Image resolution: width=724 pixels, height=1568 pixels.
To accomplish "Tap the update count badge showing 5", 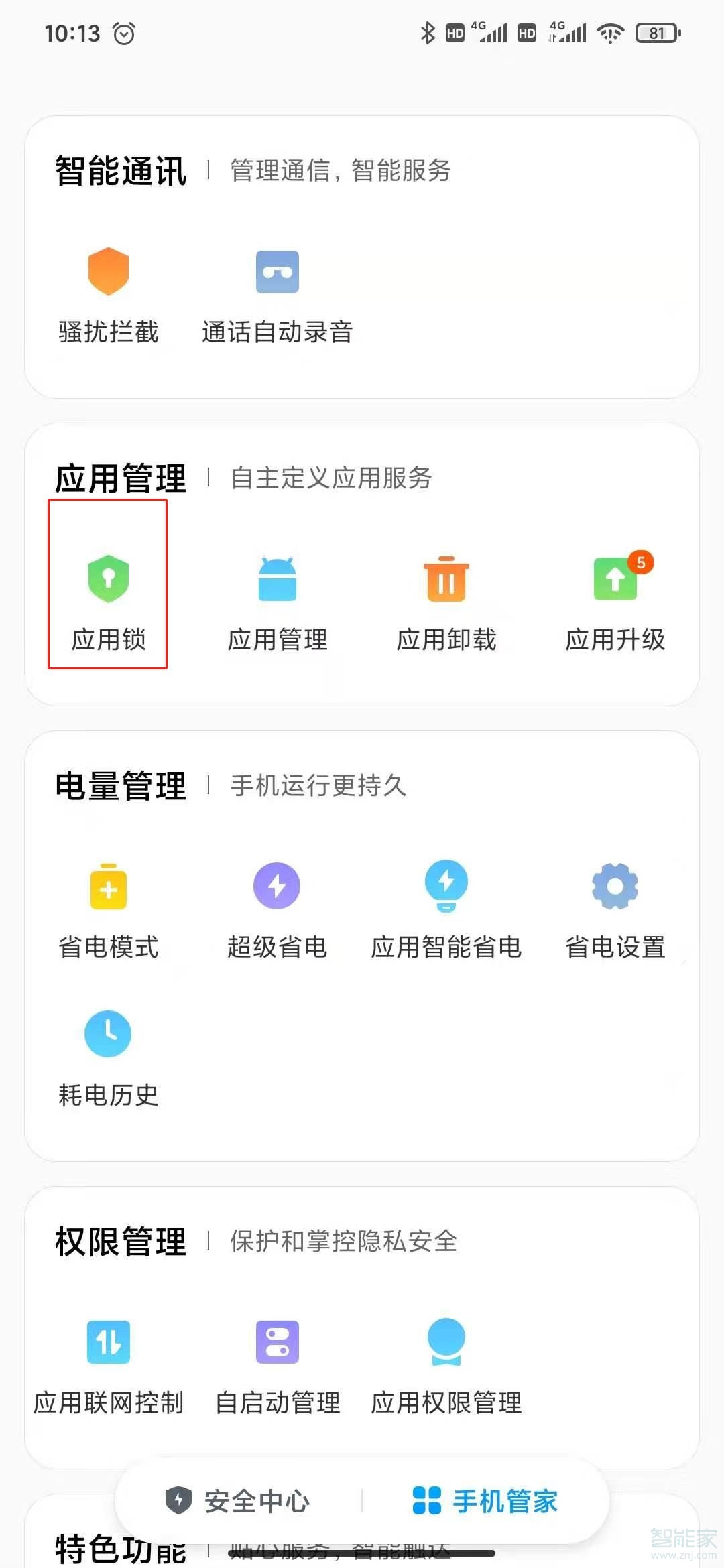I will [x=641, y=564].
